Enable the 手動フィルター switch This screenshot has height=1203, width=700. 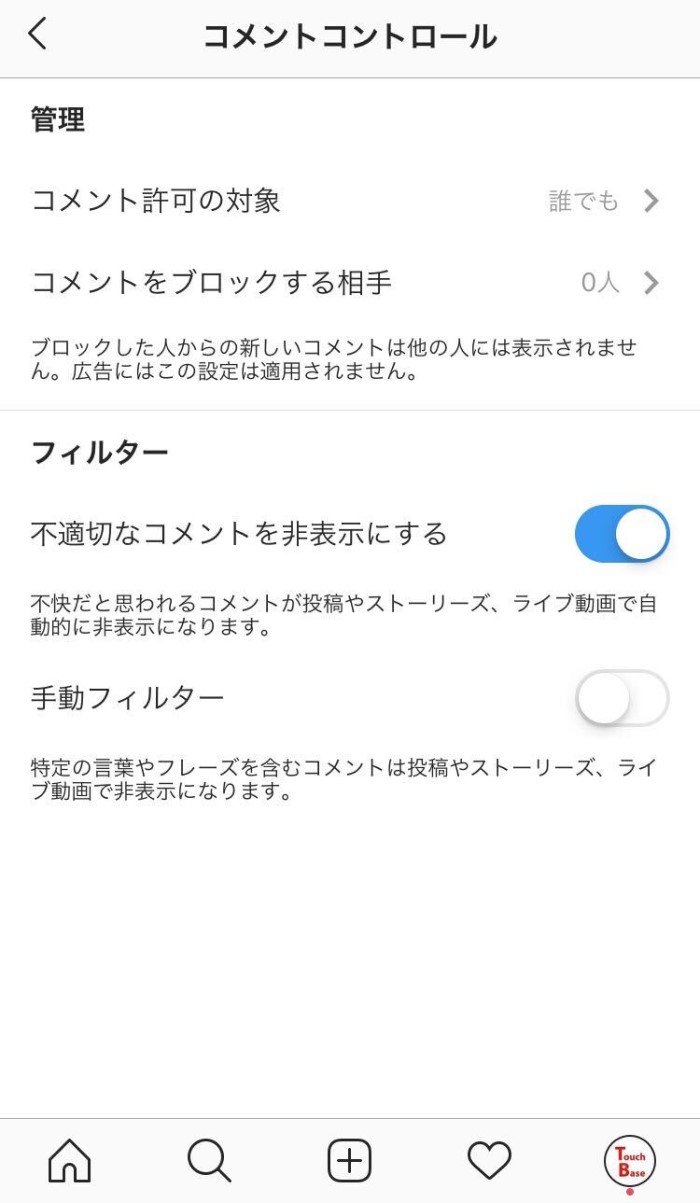point(621,698)
